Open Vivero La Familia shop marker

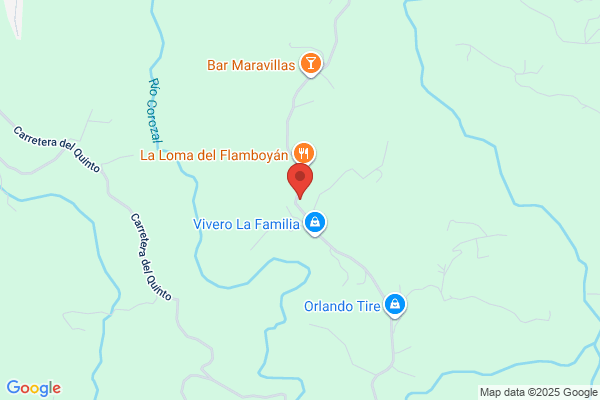[x=315, y=223]
